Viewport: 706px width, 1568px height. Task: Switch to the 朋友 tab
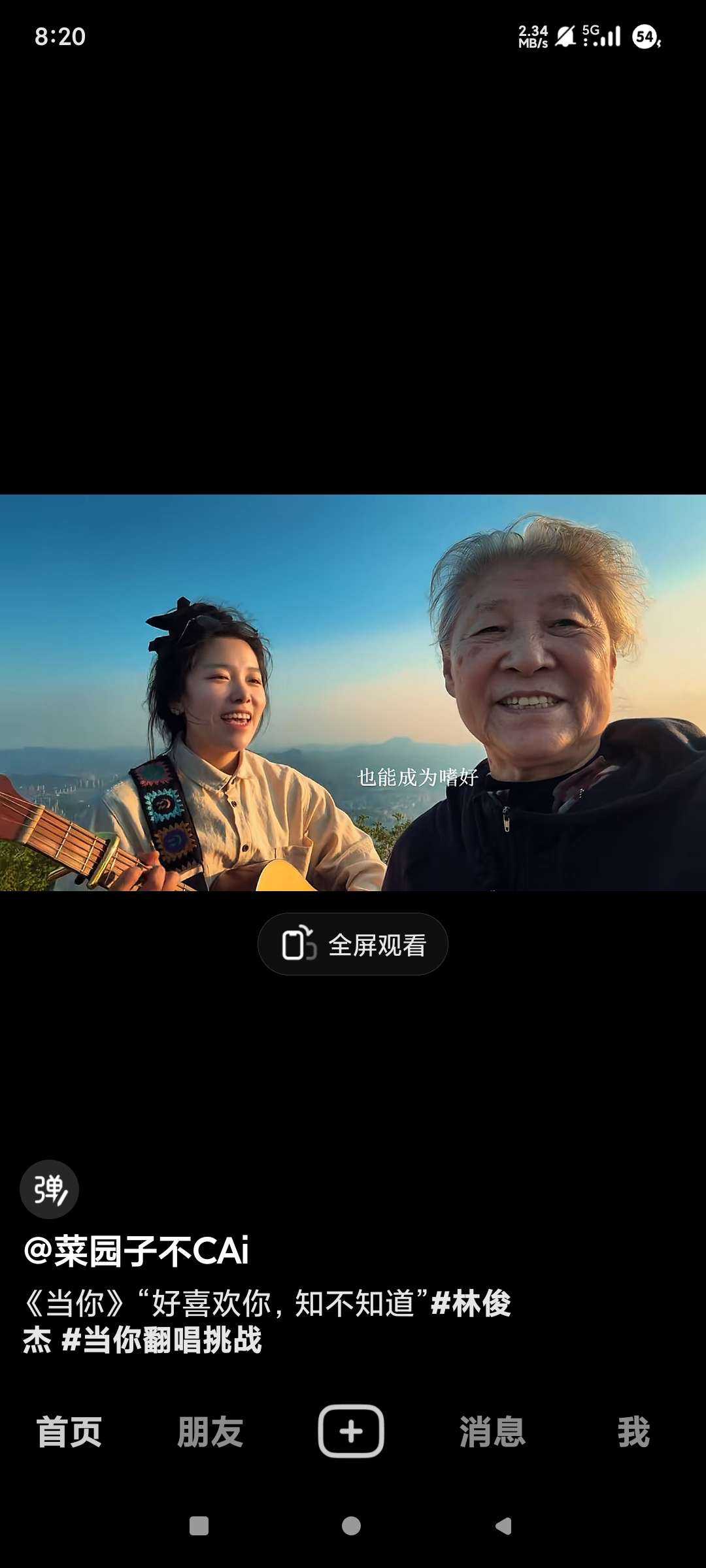click(x=210, y=1432)
